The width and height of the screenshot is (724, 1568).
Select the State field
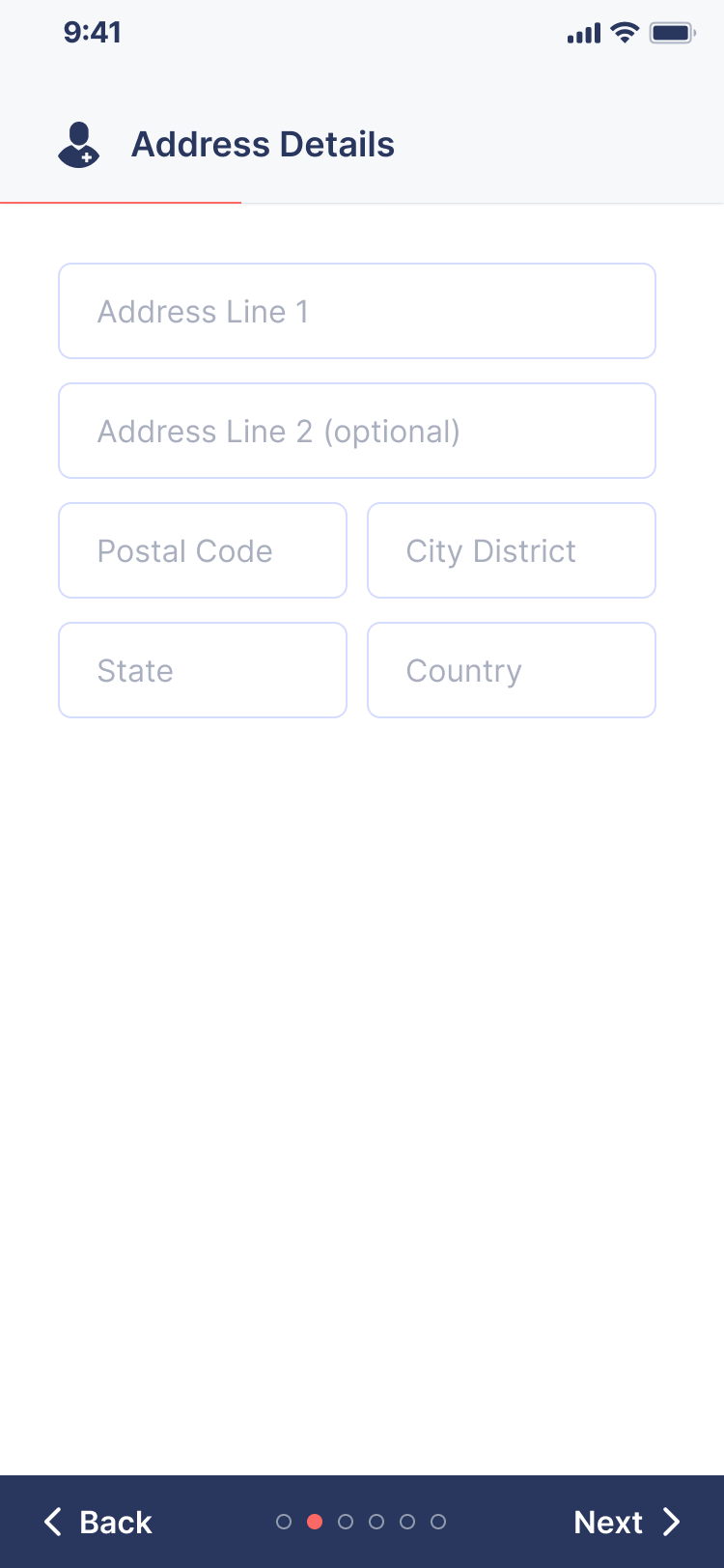tap(203, 670)
